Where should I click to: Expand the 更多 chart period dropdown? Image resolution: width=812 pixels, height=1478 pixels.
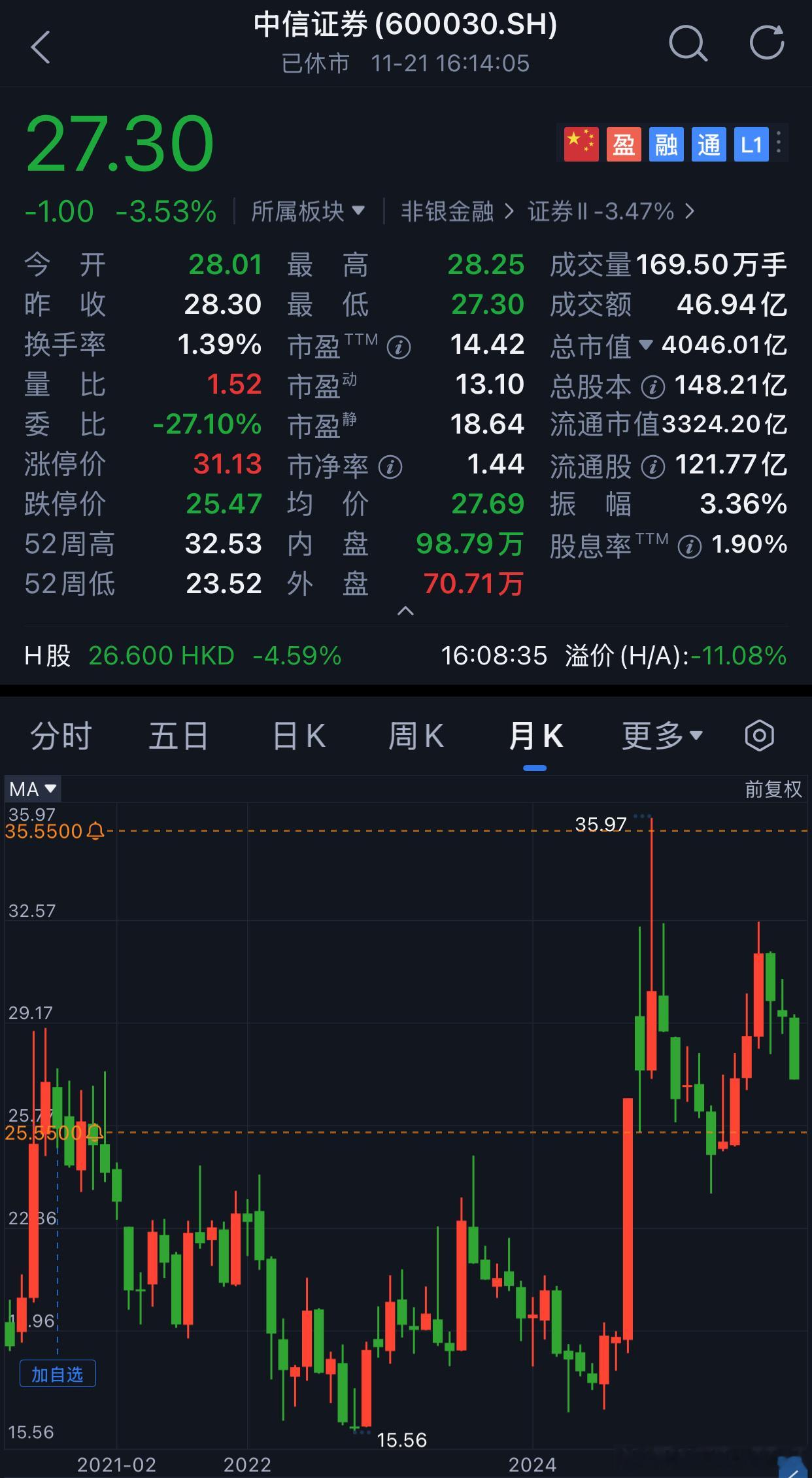662,735
